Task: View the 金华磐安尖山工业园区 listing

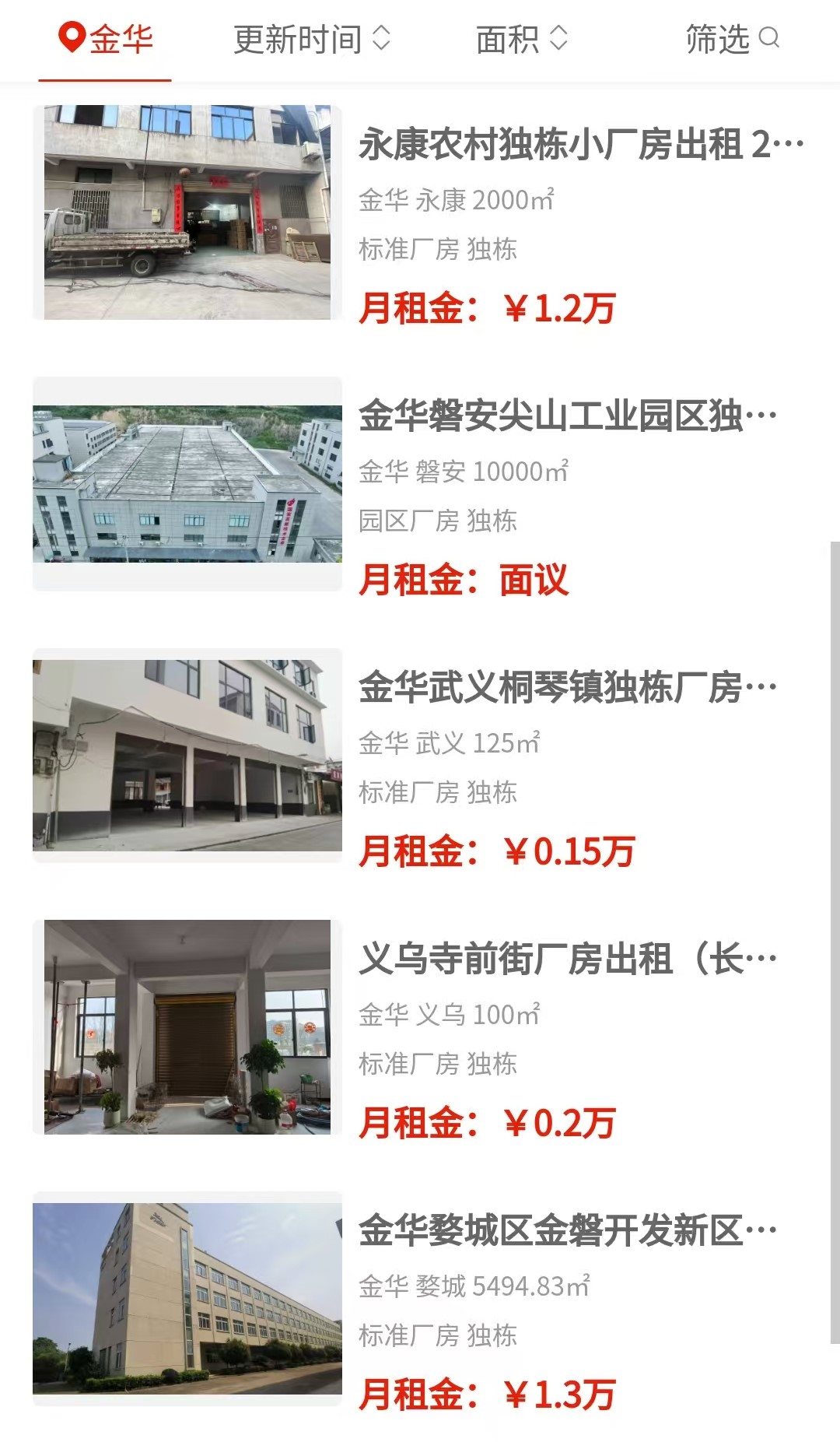Action: click(567, 416)
